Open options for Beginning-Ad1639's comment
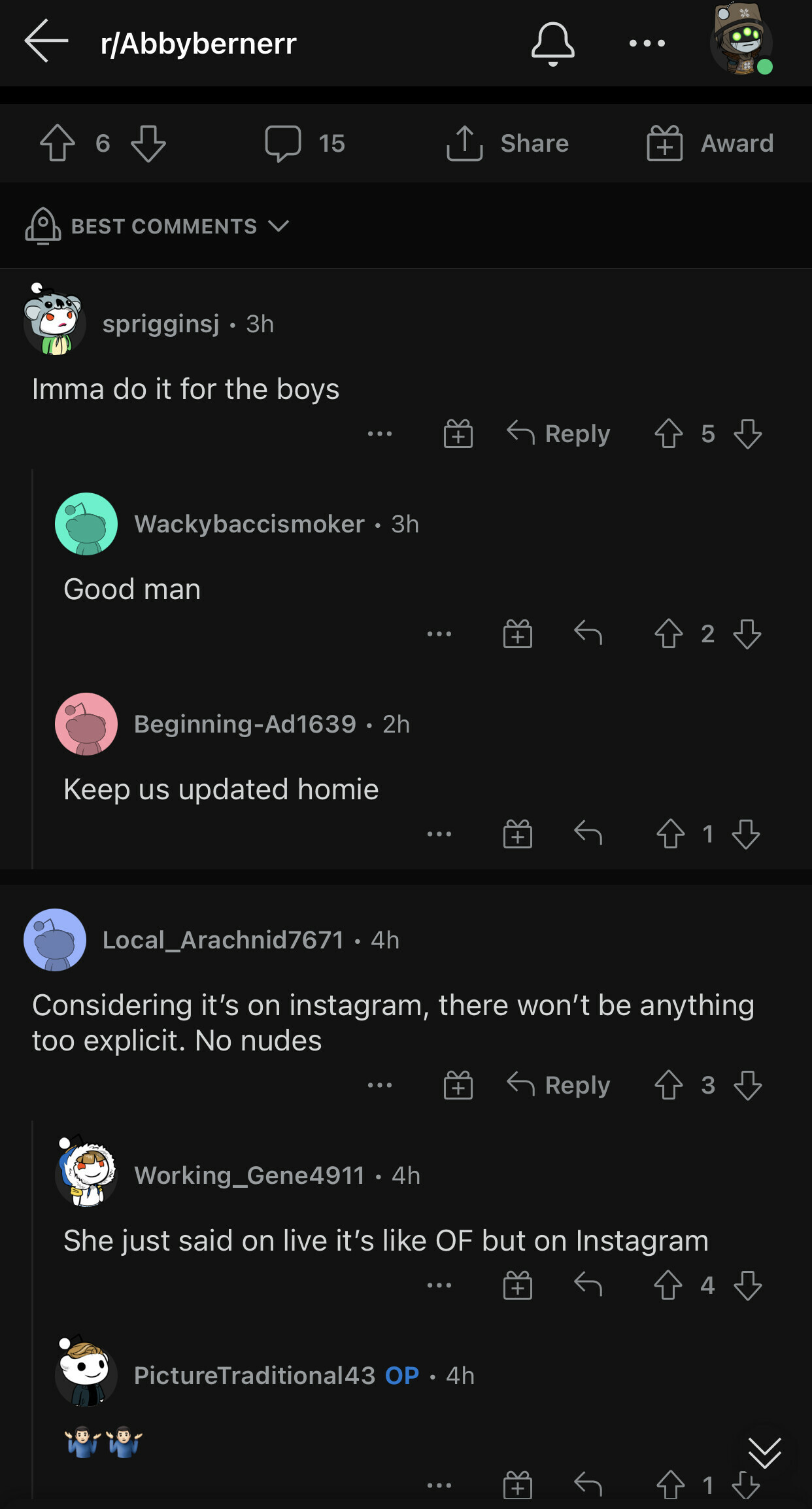812x1509 pixels. 439,834
